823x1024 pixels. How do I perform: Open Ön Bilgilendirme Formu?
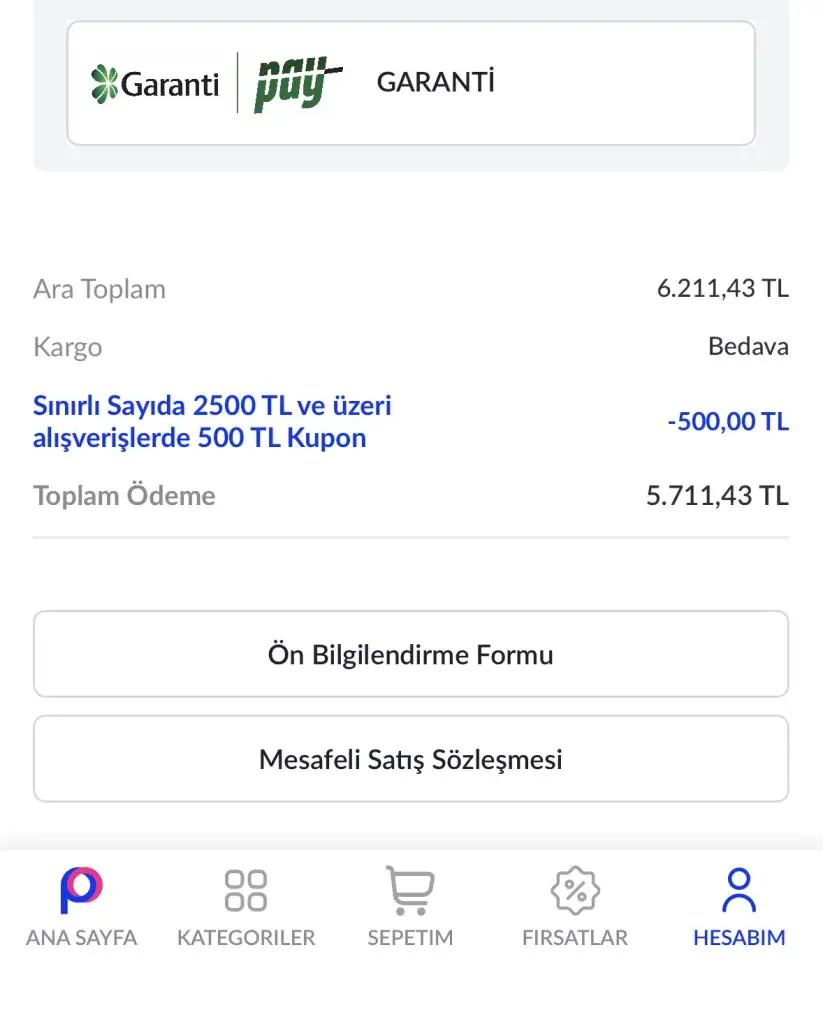410,655
